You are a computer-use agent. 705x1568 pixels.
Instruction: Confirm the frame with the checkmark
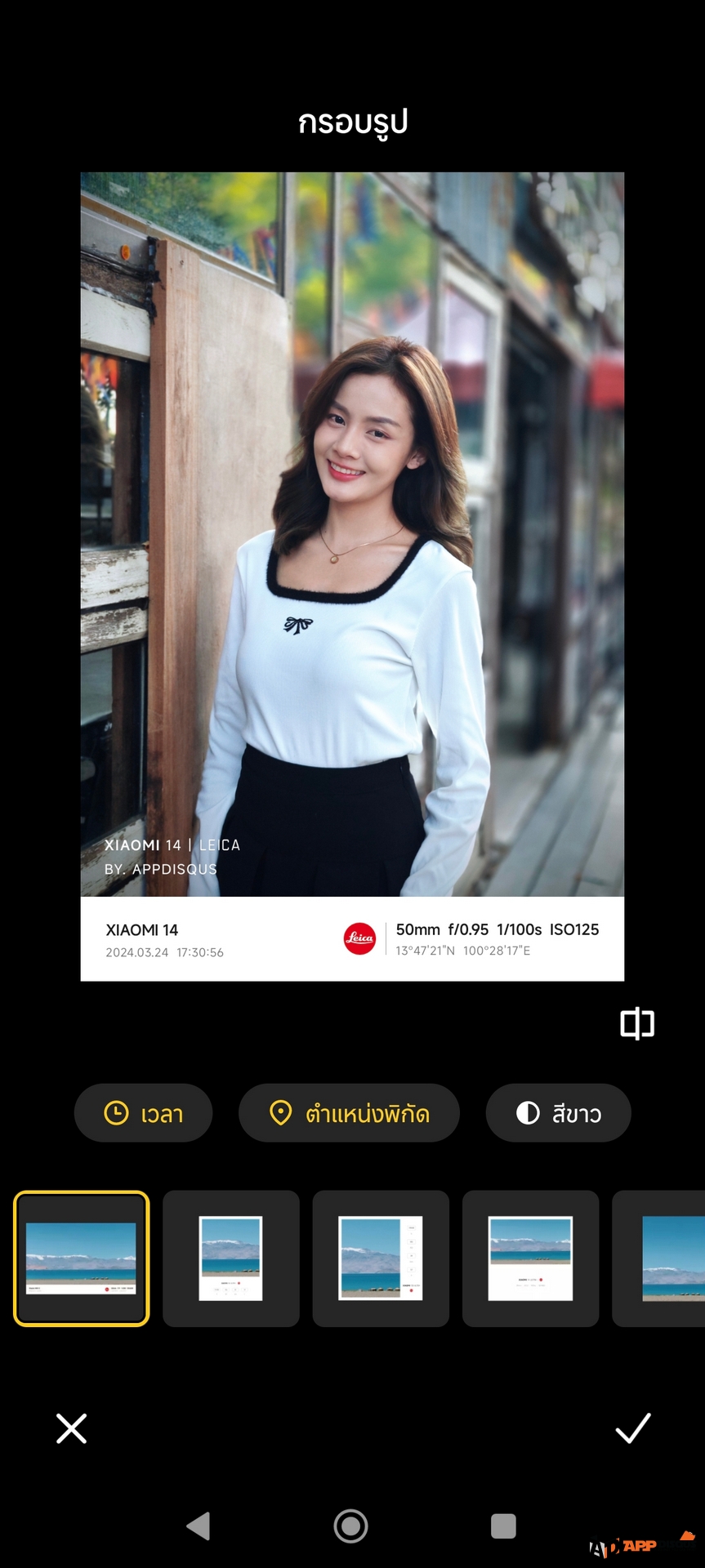632,1428
